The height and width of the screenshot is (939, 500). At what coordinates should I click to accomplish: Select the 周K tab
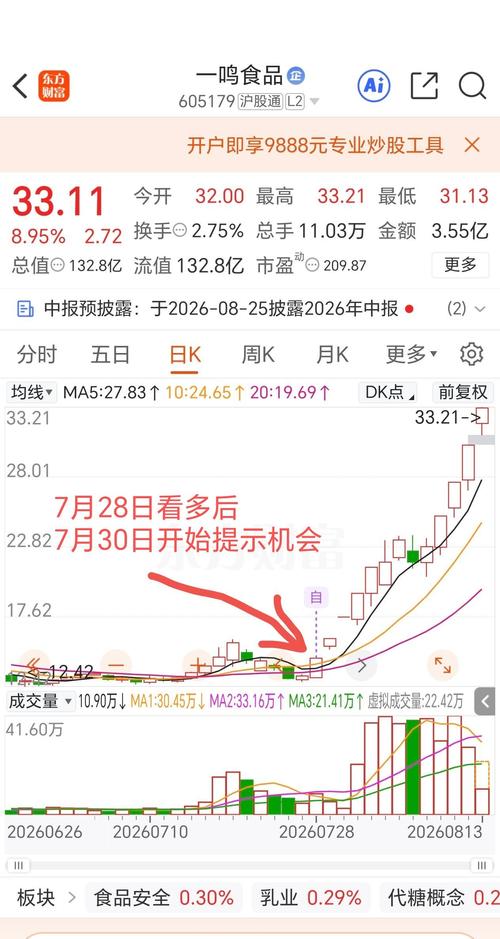point(258,355)
